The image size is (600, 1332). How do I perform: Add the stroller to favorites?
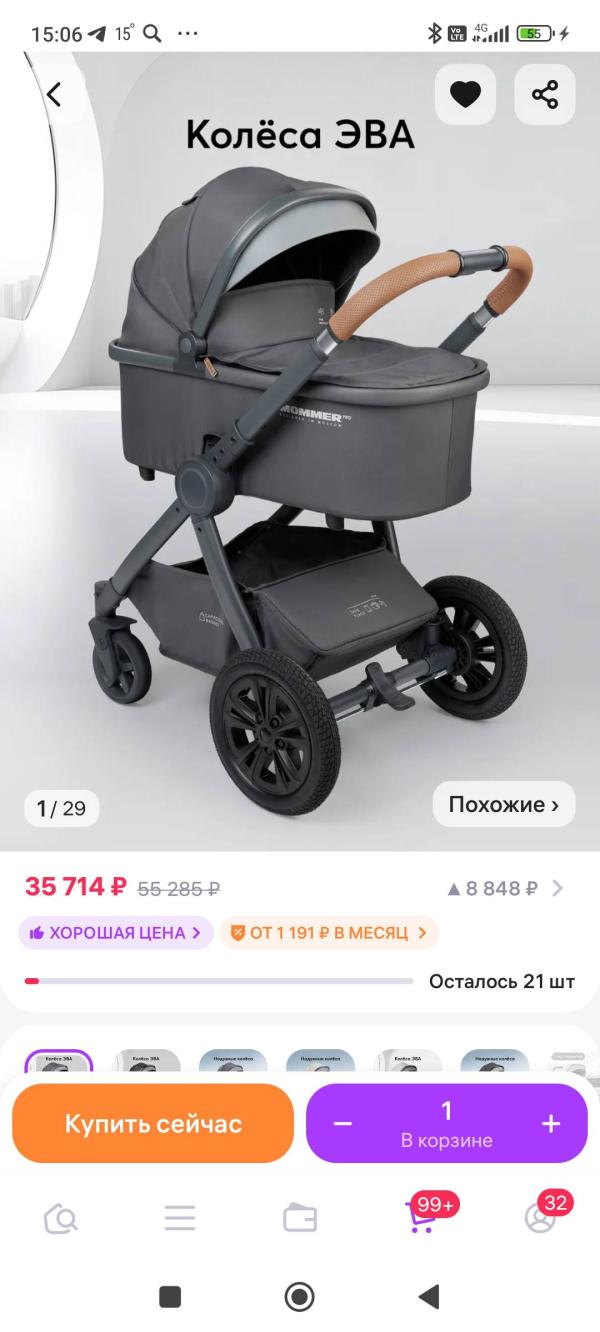(x=465, y=95)
